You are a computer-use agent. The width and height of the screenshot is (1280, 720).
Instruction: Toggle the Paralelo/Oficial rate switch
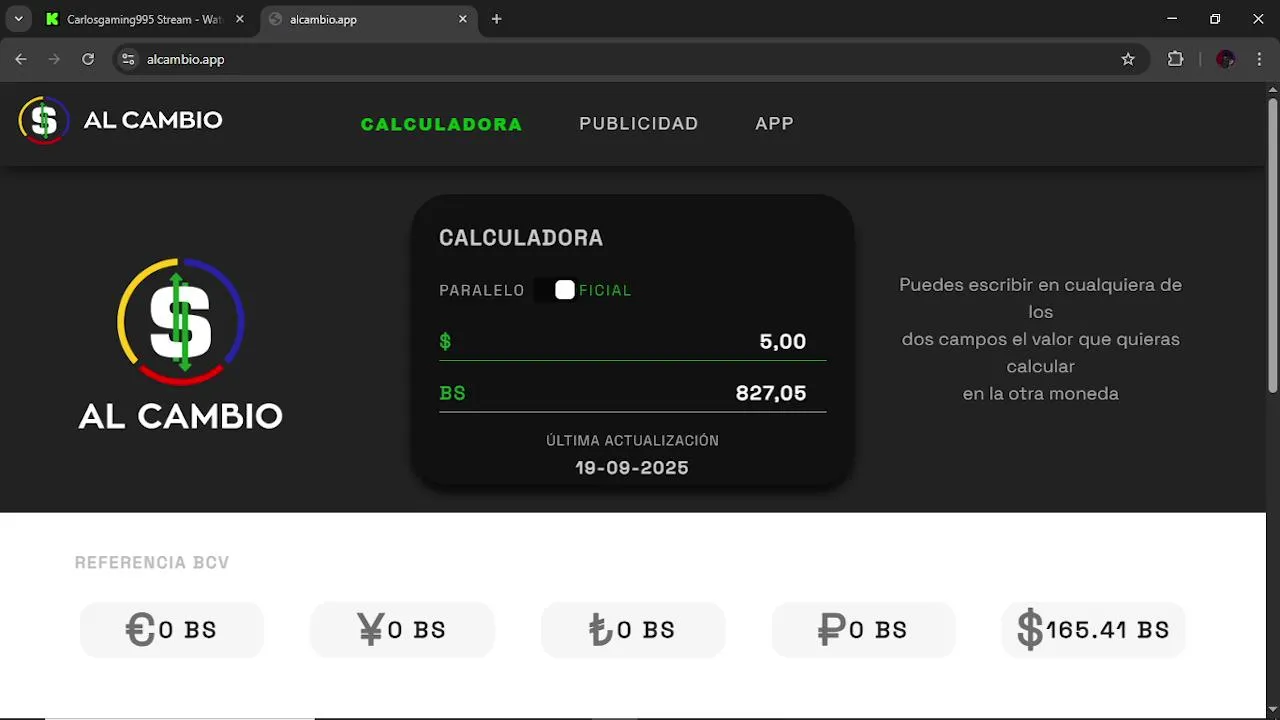click(556, 290)
